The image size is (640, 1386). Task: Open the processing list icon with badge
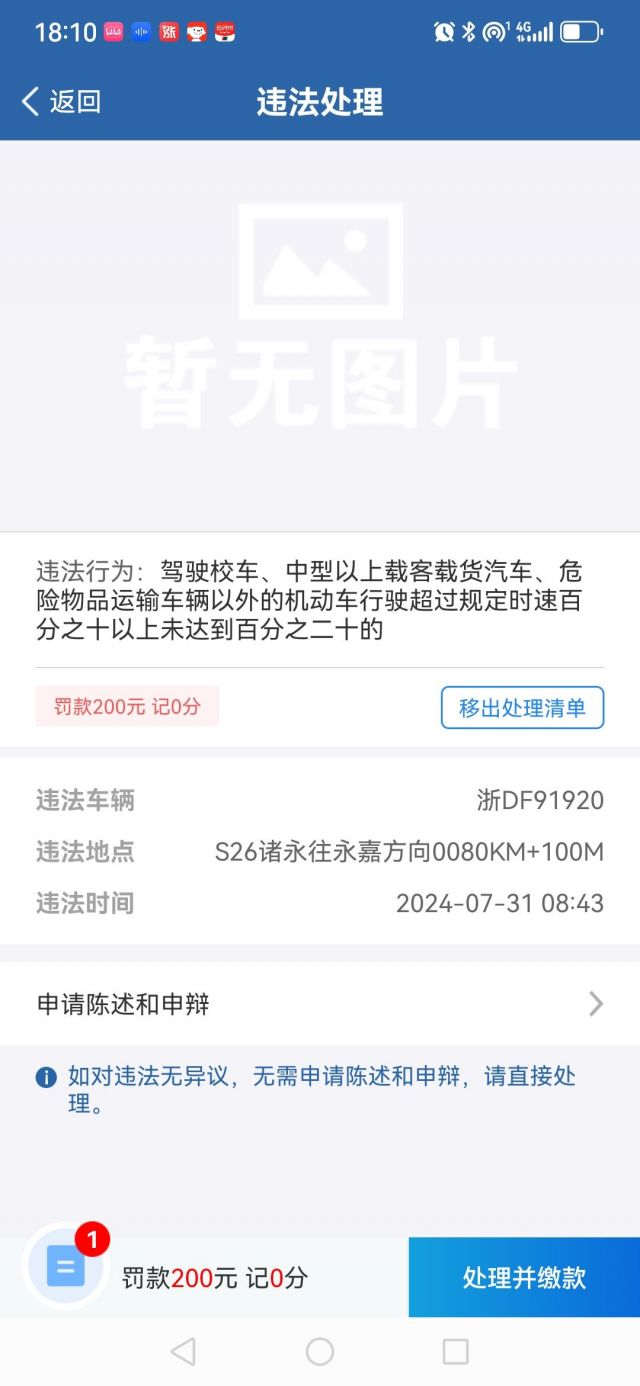tap(65, 1269)
